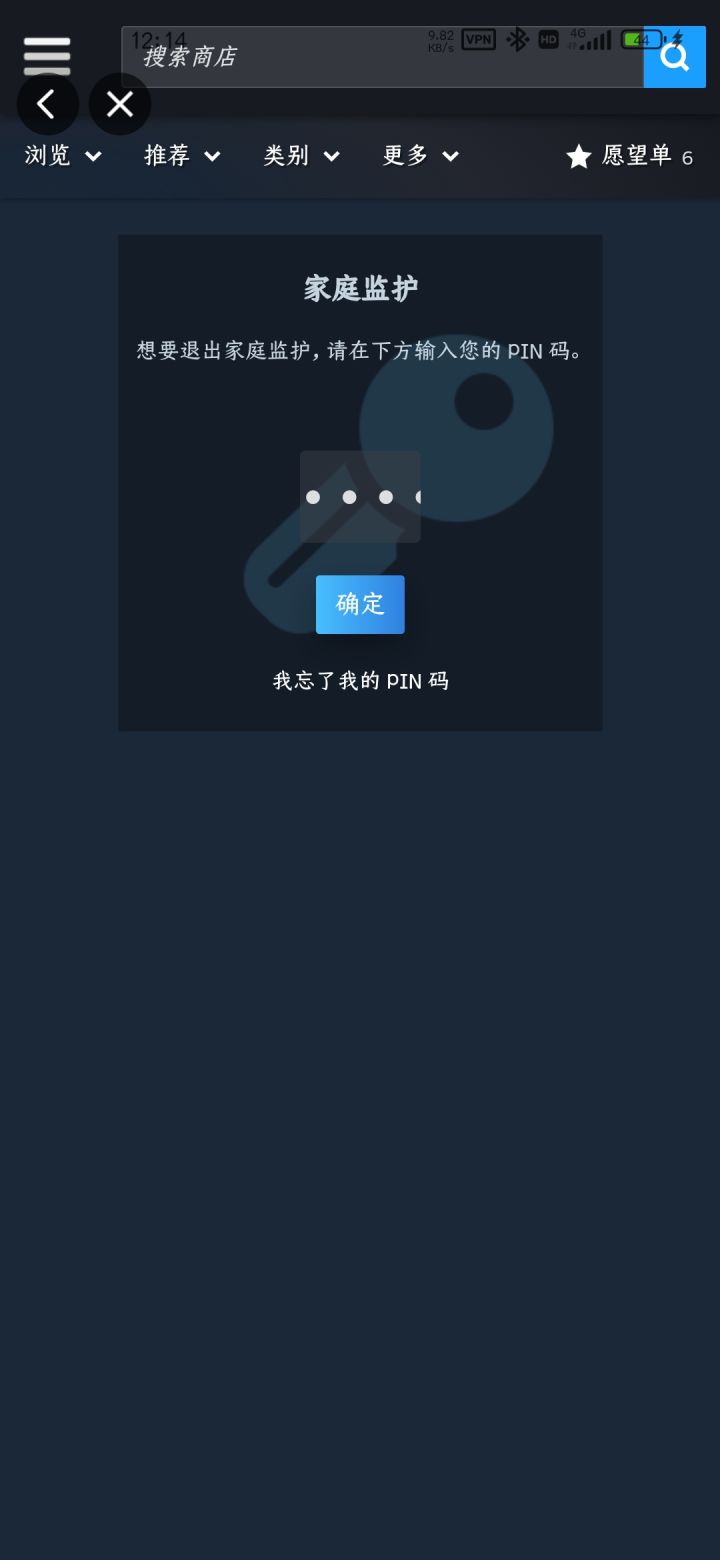This screenshot has height=1560, width=720.
Task: Tap the PIN code entry field
Action: (360, 497)
